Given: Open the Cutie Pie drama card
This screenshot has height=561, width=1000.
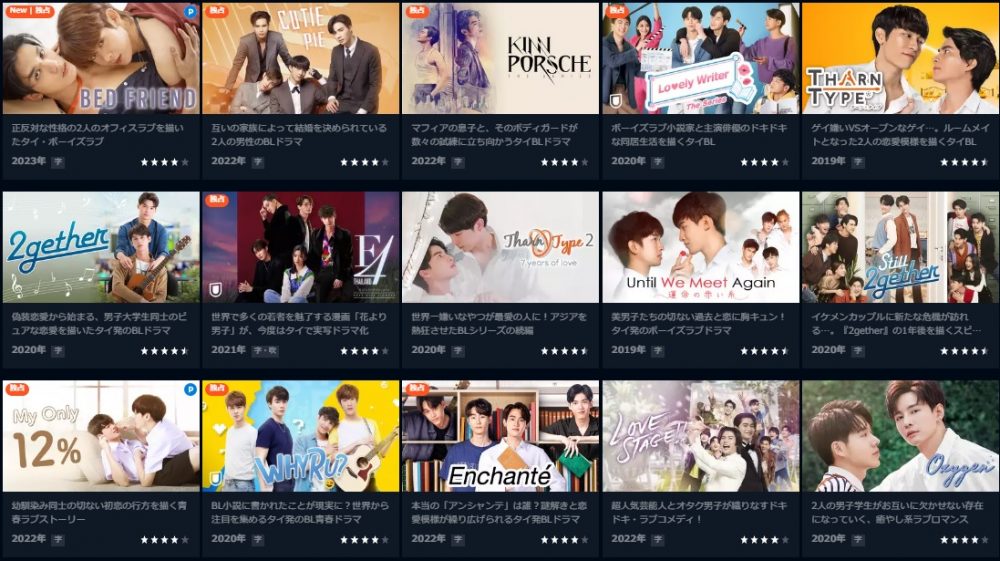Looking at the screenshot, I should click(300, 58).
